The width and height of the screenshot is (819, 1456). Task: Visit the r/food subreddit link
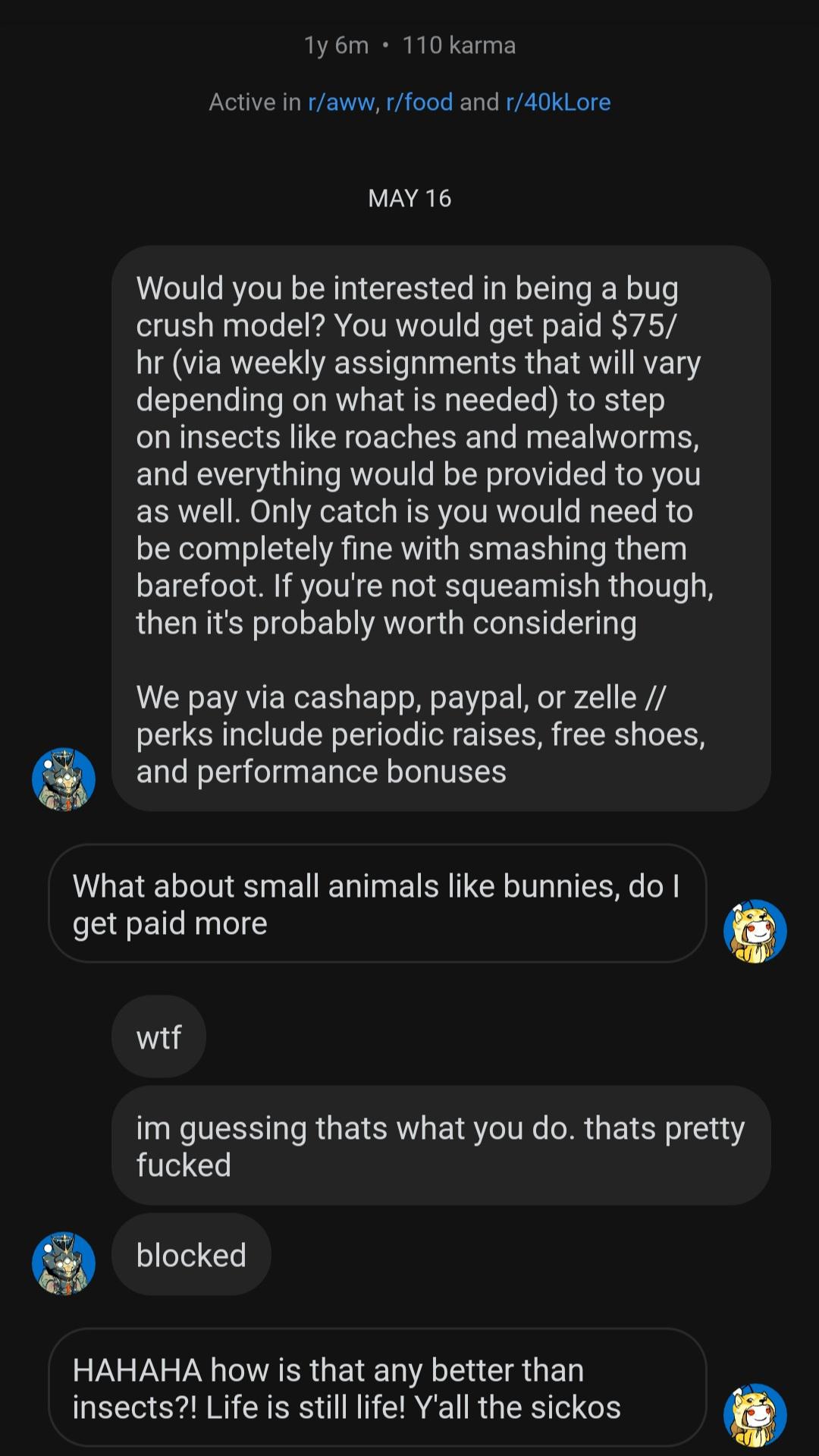point(419,102)
